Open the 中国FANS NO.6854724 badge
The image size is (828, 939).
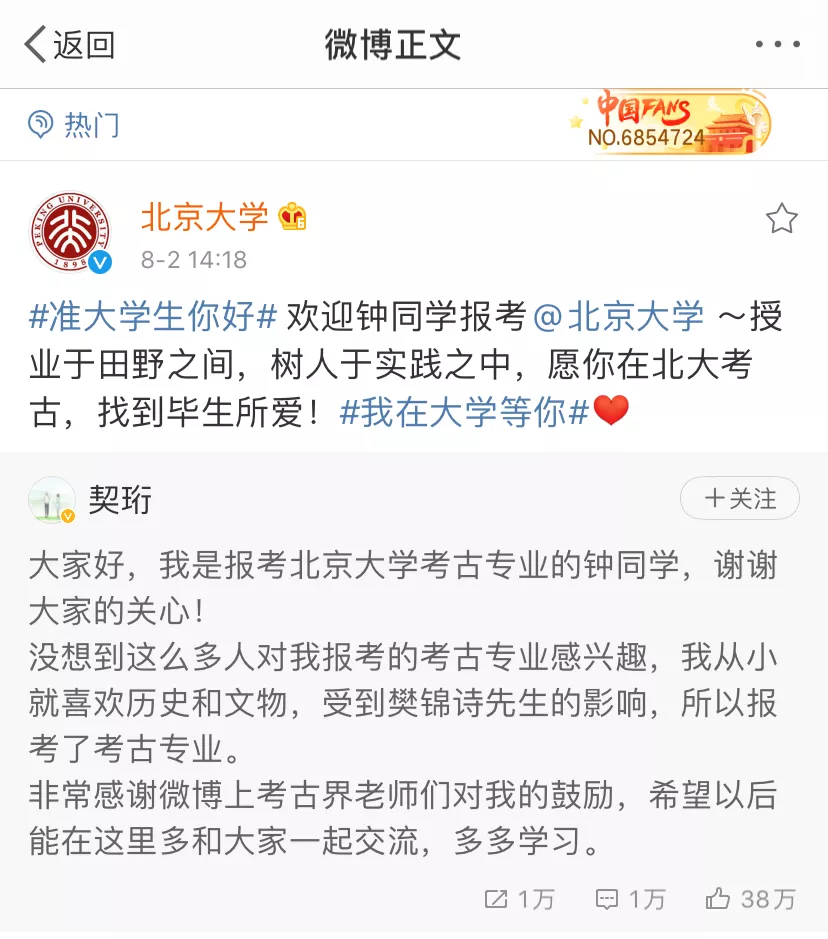(x=668, y=122)
